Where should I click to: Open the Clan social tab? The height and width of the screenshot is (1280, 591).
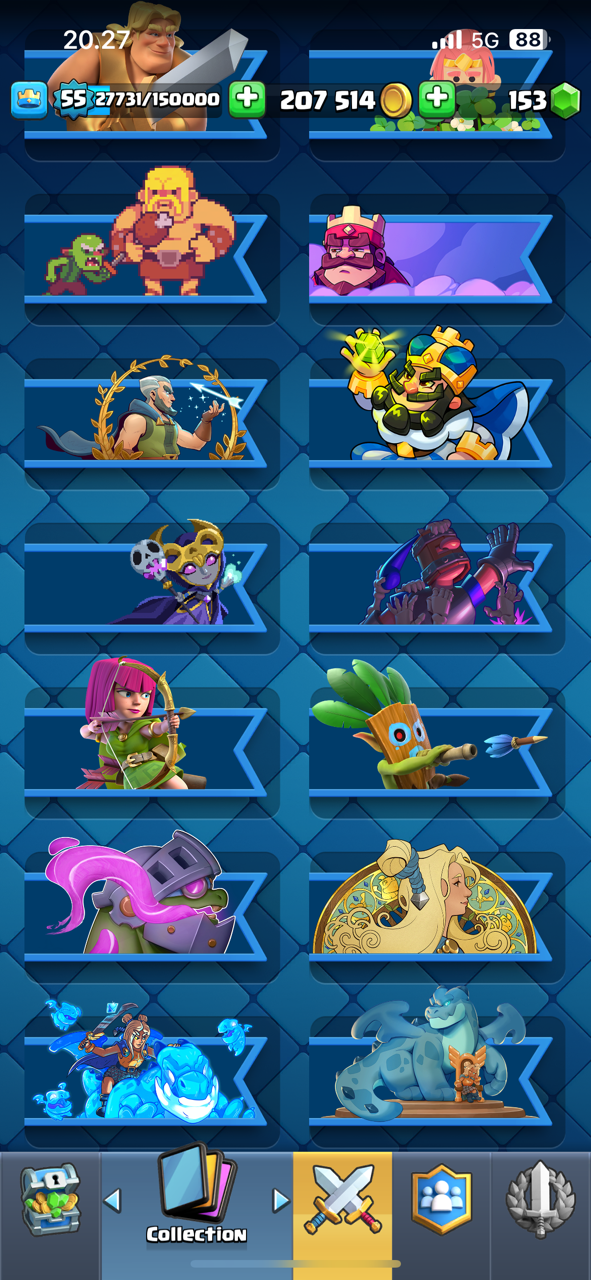[441, 1198]
